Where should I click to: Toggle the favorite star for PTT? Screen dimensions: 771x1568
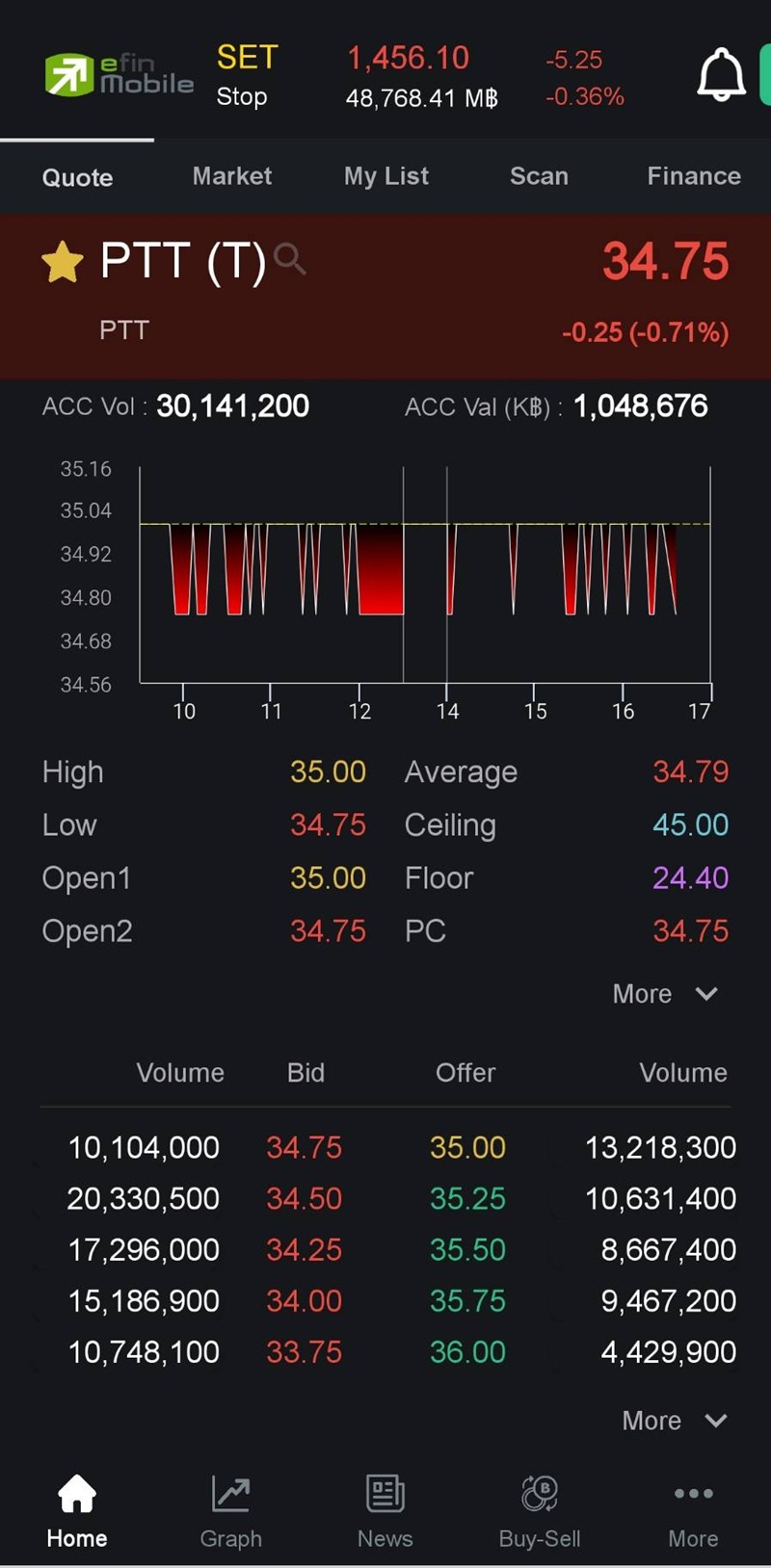click(x=63, y=262)
